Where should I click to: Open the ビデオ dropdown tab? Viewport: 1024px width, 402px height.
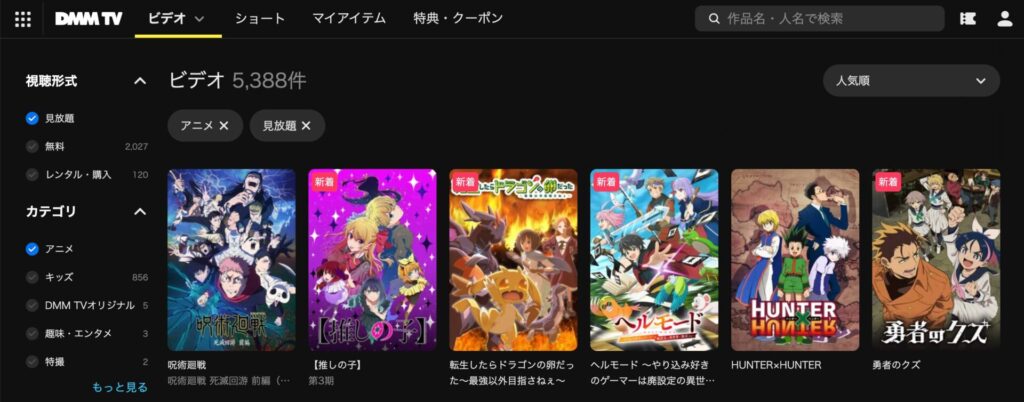coord(176,19)
